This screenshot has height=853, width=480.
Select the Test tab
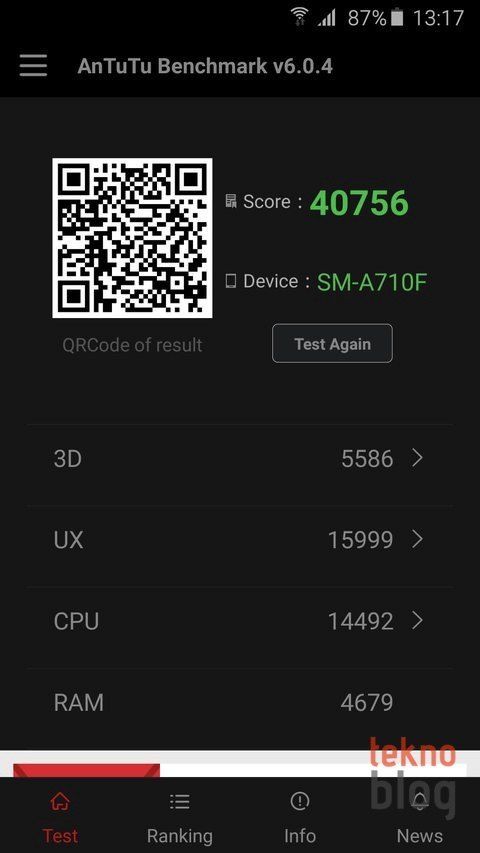pyautogui.click(x=60, y=815)
